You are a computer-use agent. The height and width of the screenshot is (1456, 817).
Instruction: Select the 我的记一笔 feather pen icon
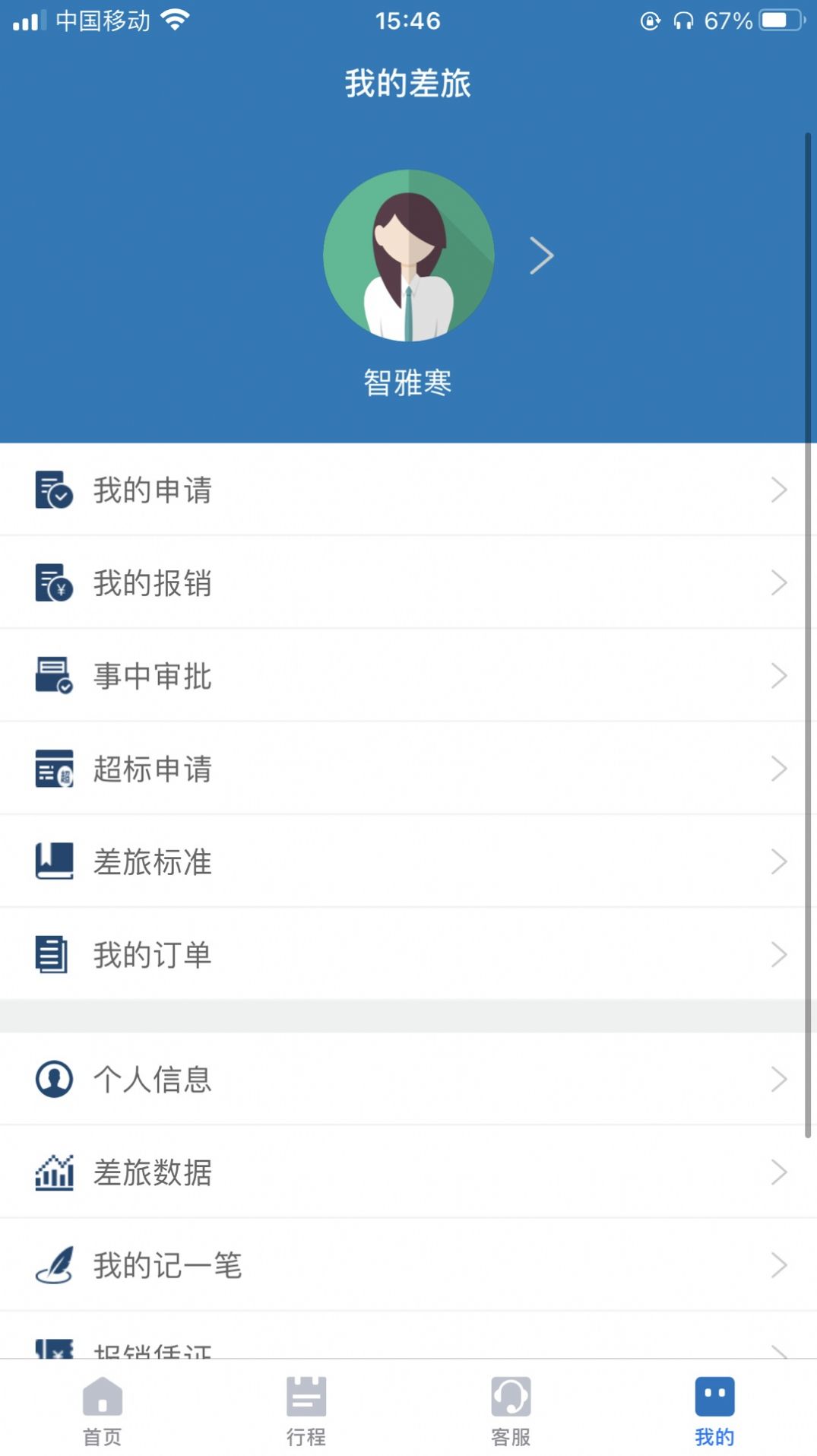(52, 1265)
